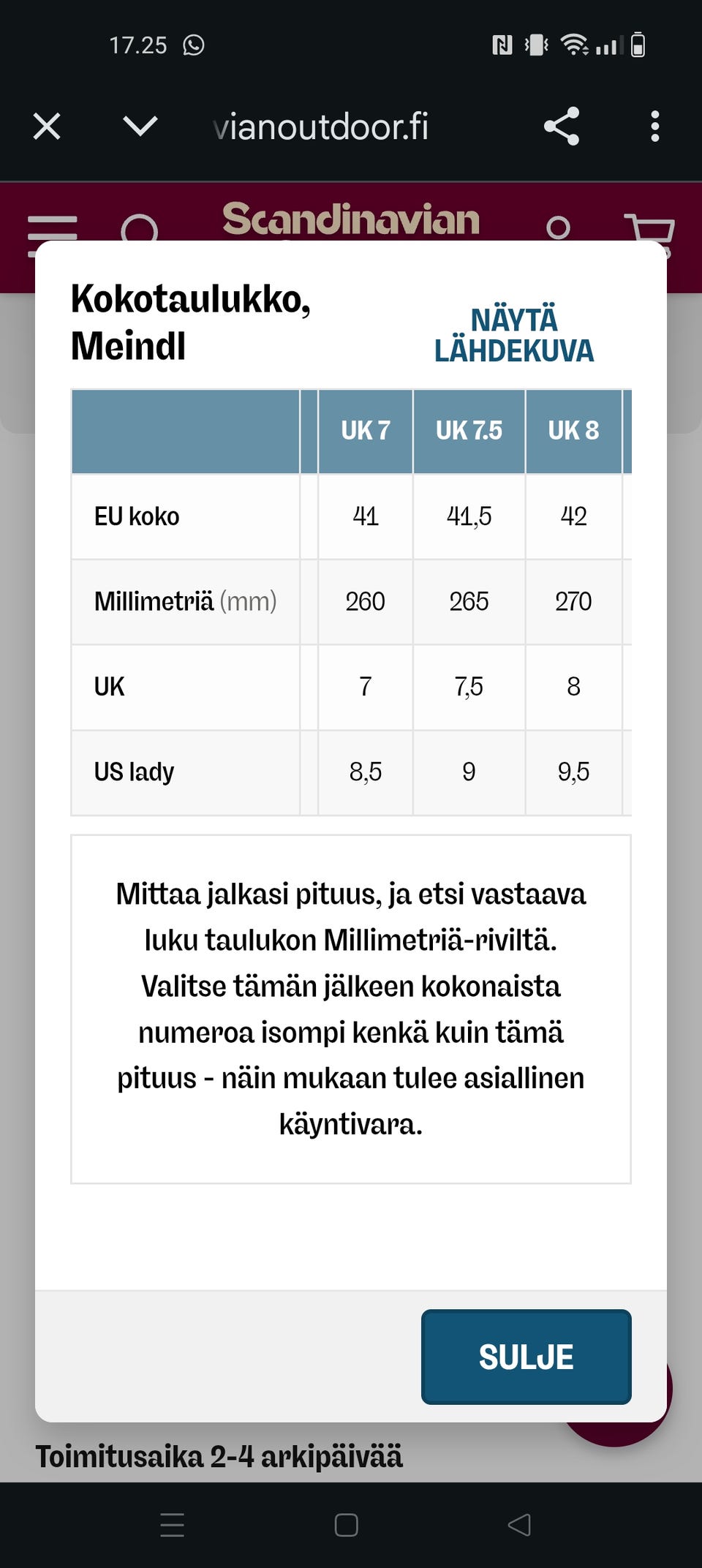The image size is (702, 1568).
Task: Click the US lady size 8,5 cell
Action: click(364, 772)
